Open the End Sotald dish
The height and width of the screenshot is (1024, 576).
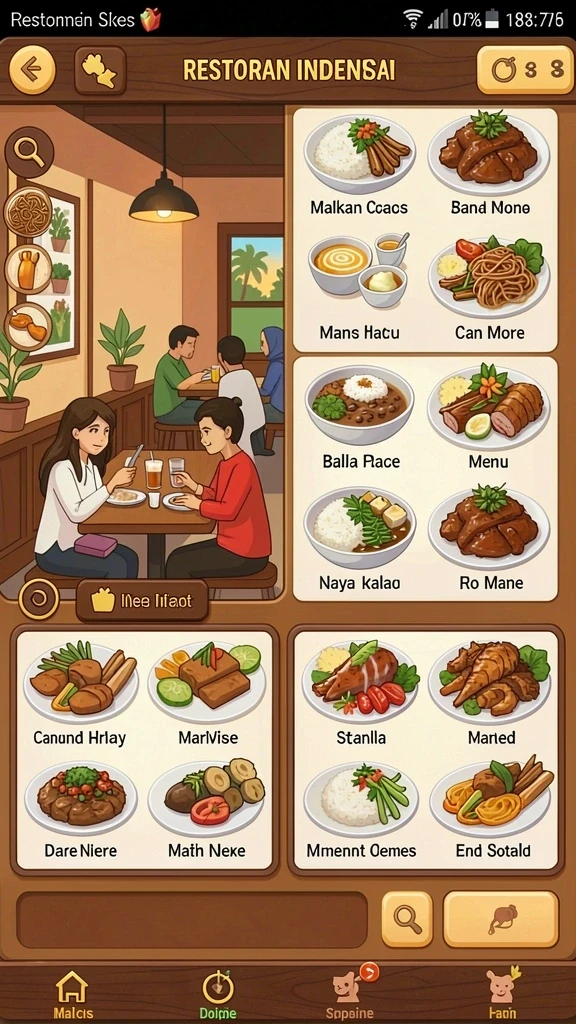click(492, 808)
